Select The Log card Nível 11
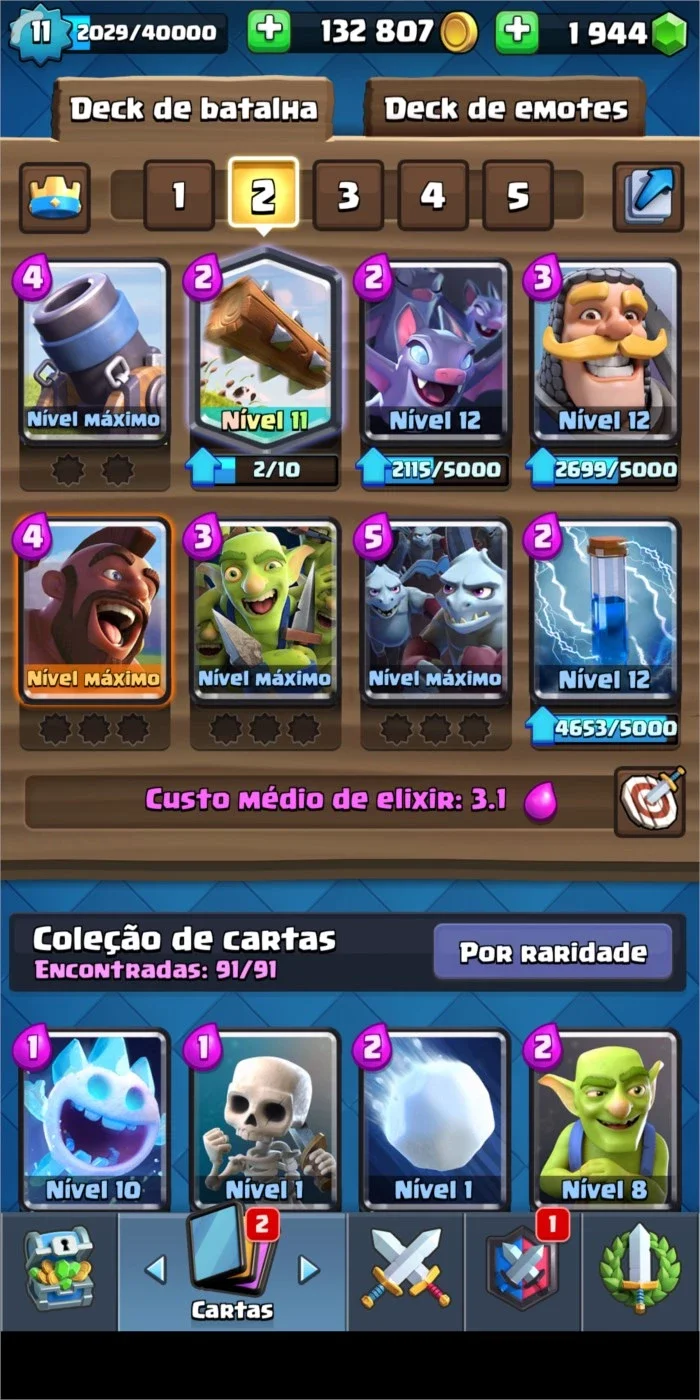This screenshot has height=1400, width=700. point(265,350)
